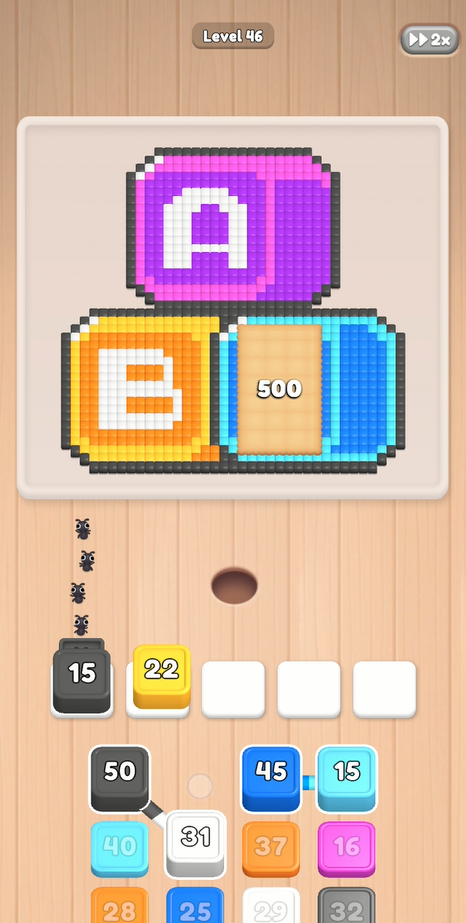Image resolution: width=466 pixels, height=923 pixels.
Task: Select the black 50 block
Action: [119, 778]
